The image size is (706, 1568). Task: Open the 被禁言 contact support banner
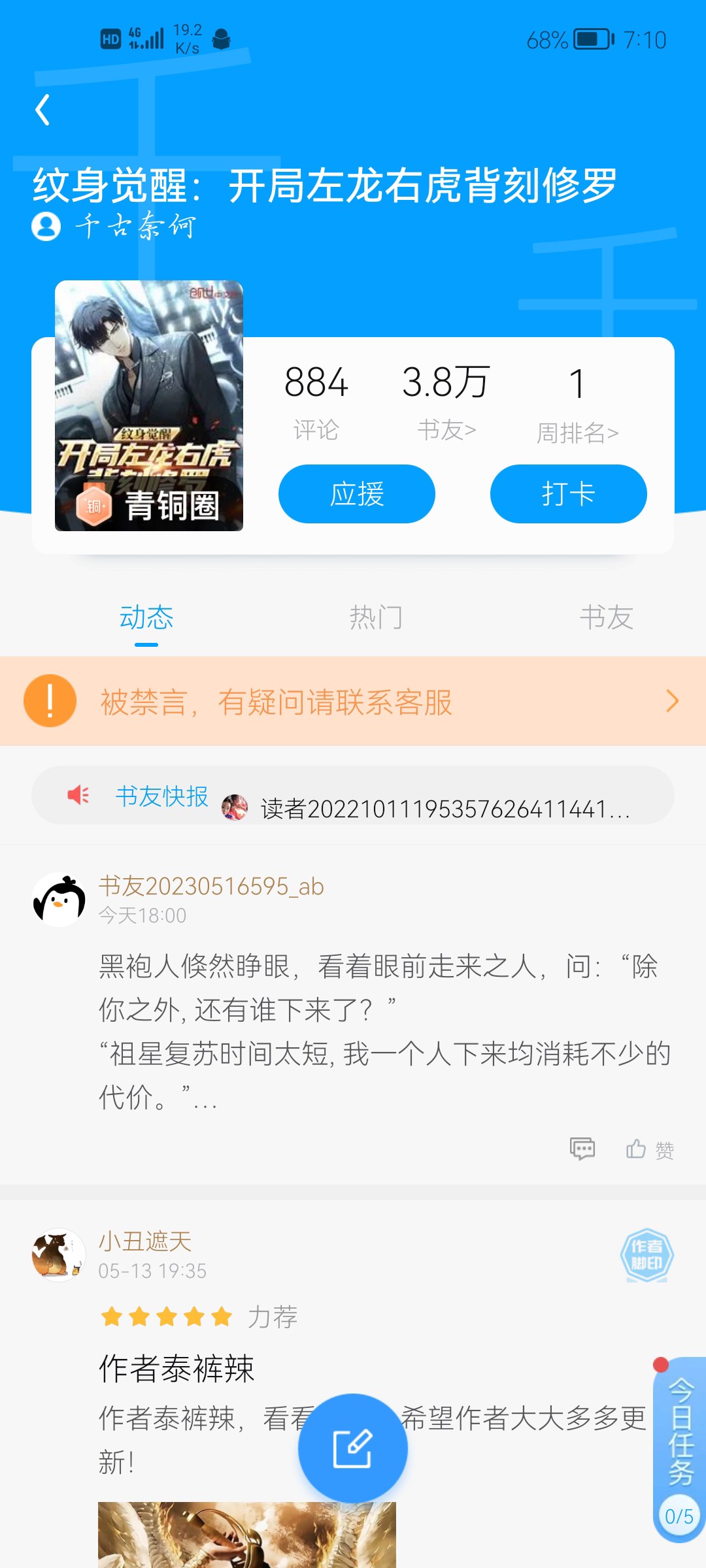coord(353,702)
